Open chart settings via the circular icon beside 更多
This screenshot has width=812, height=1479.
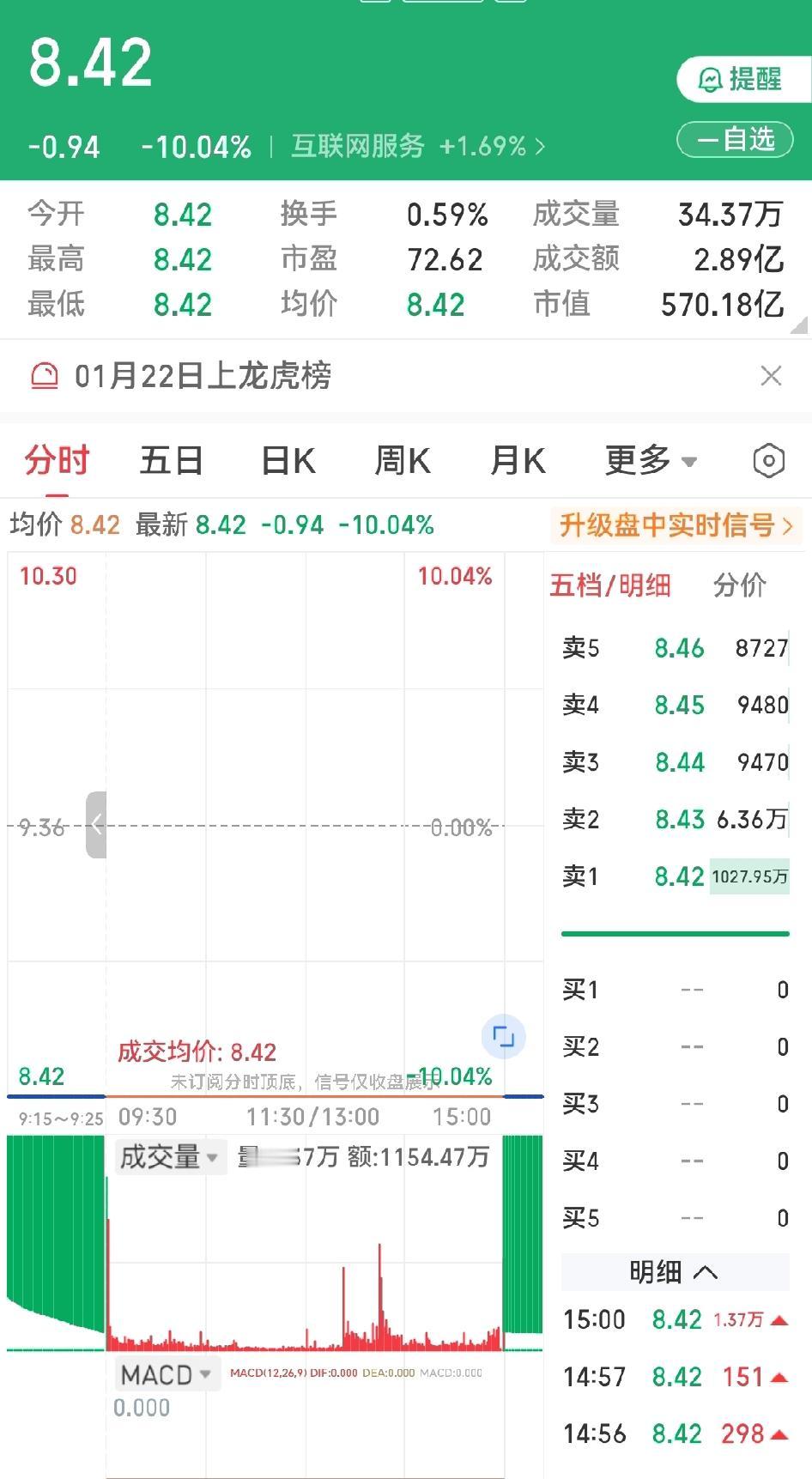pyautogui.click(x=767, y=460)
